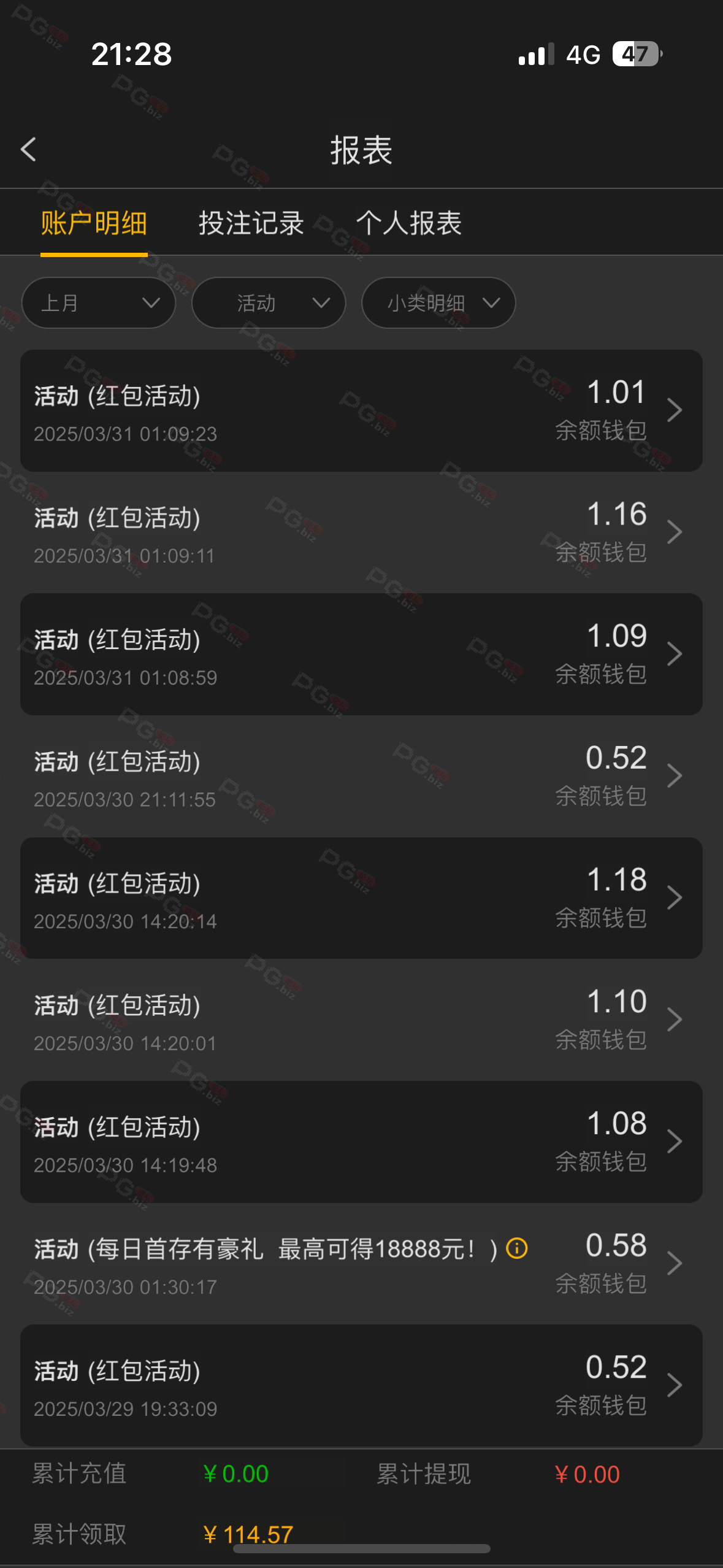
Task: Switch to the 个人报表 tab
Action: pos(409,223)
